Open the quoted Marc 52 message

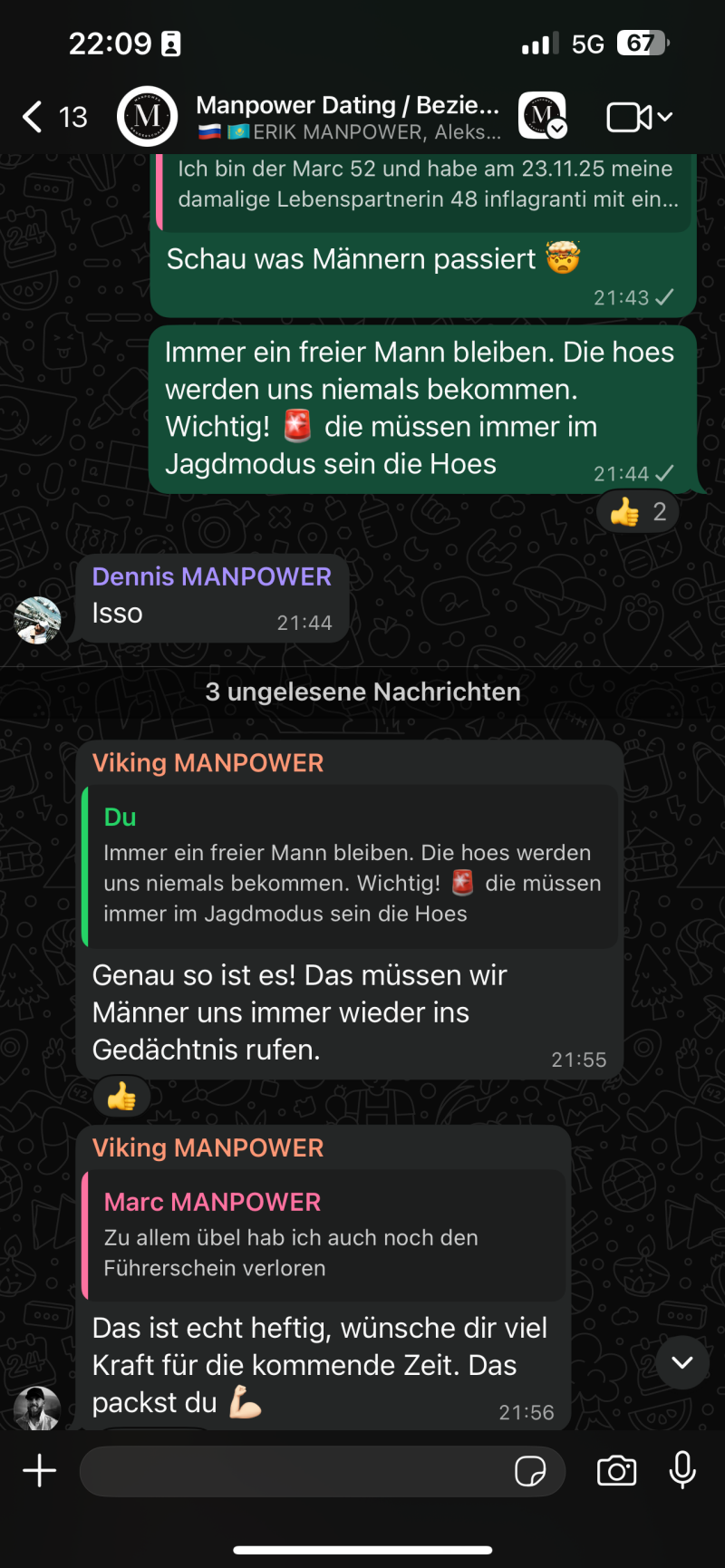pos(426,185)
